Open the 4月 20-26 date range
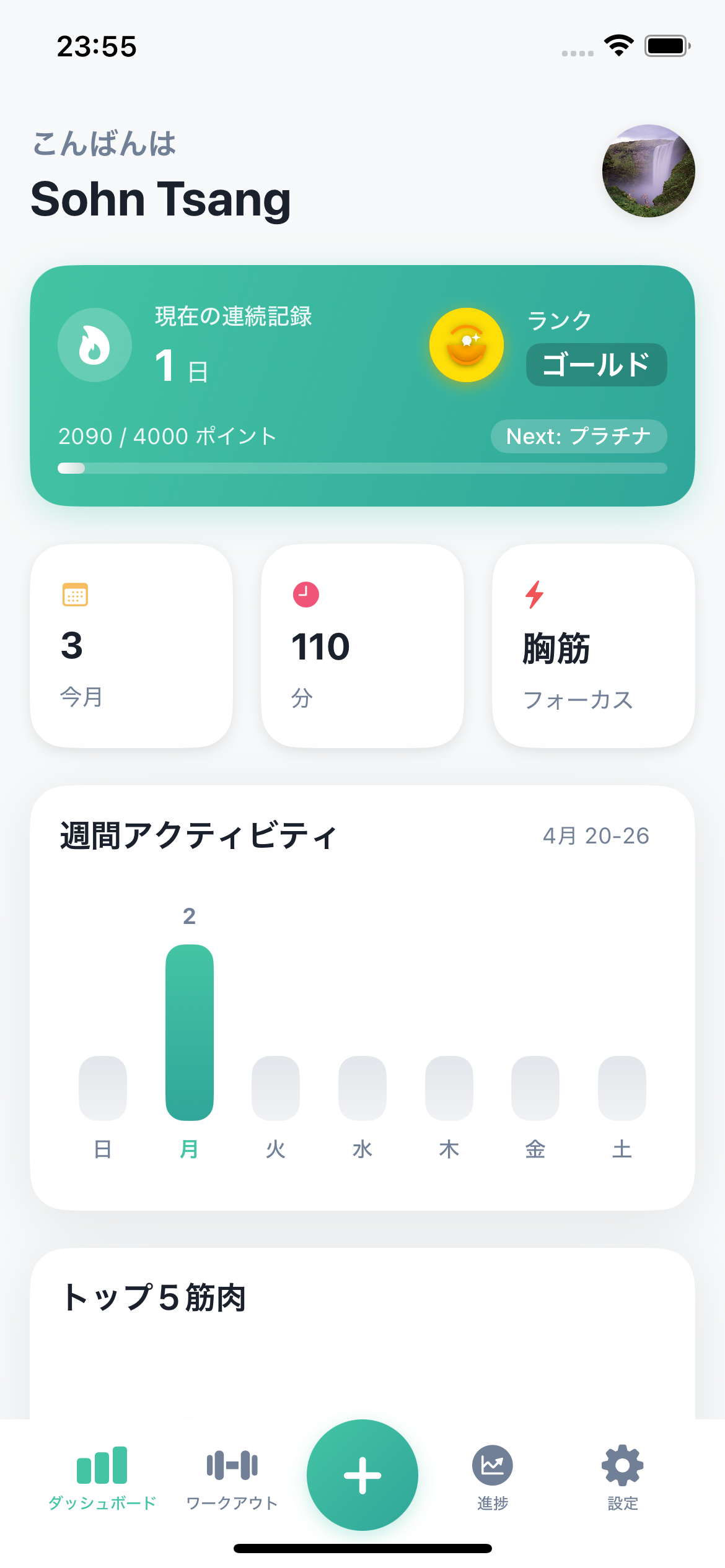 pyautogui.click(x=595, y=835)
